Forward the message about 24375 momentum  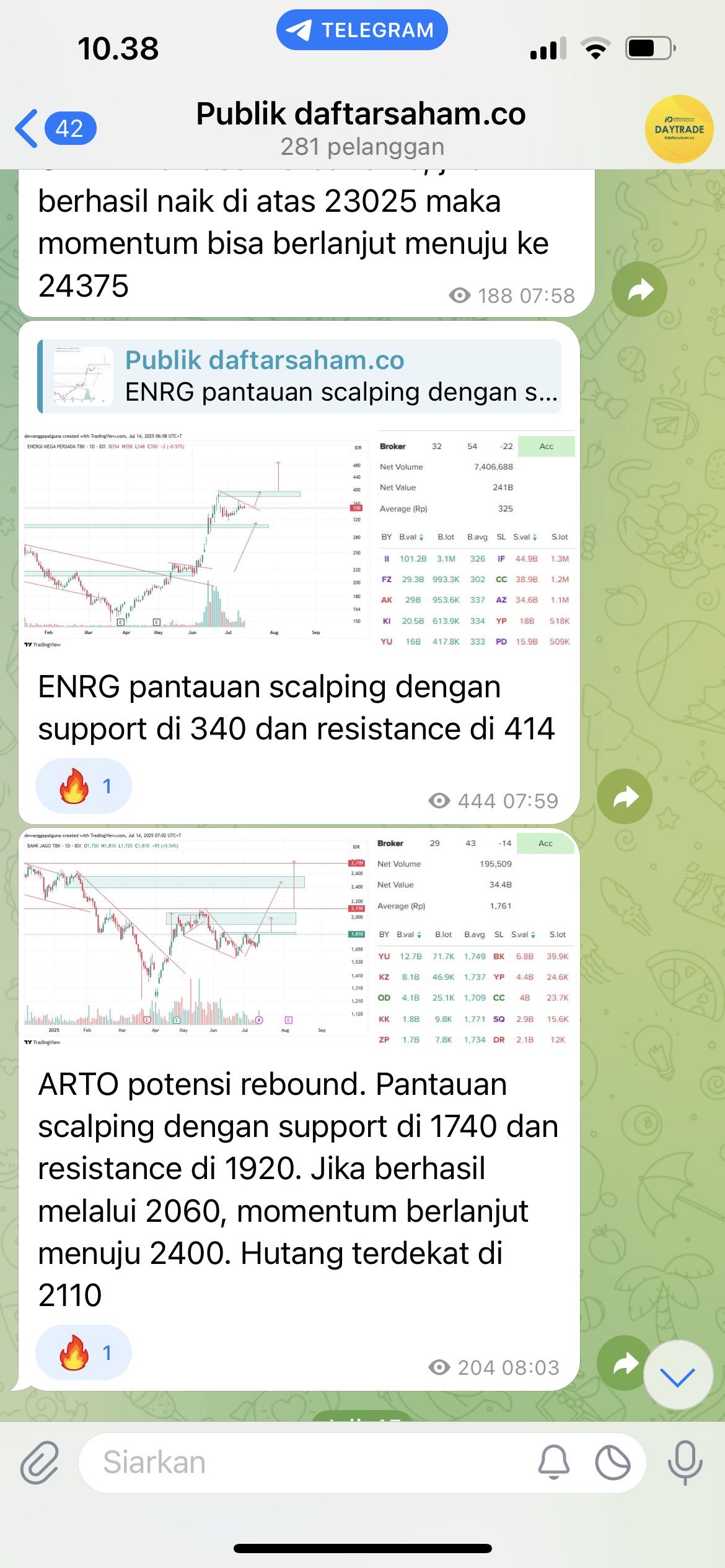click(639, 289)
